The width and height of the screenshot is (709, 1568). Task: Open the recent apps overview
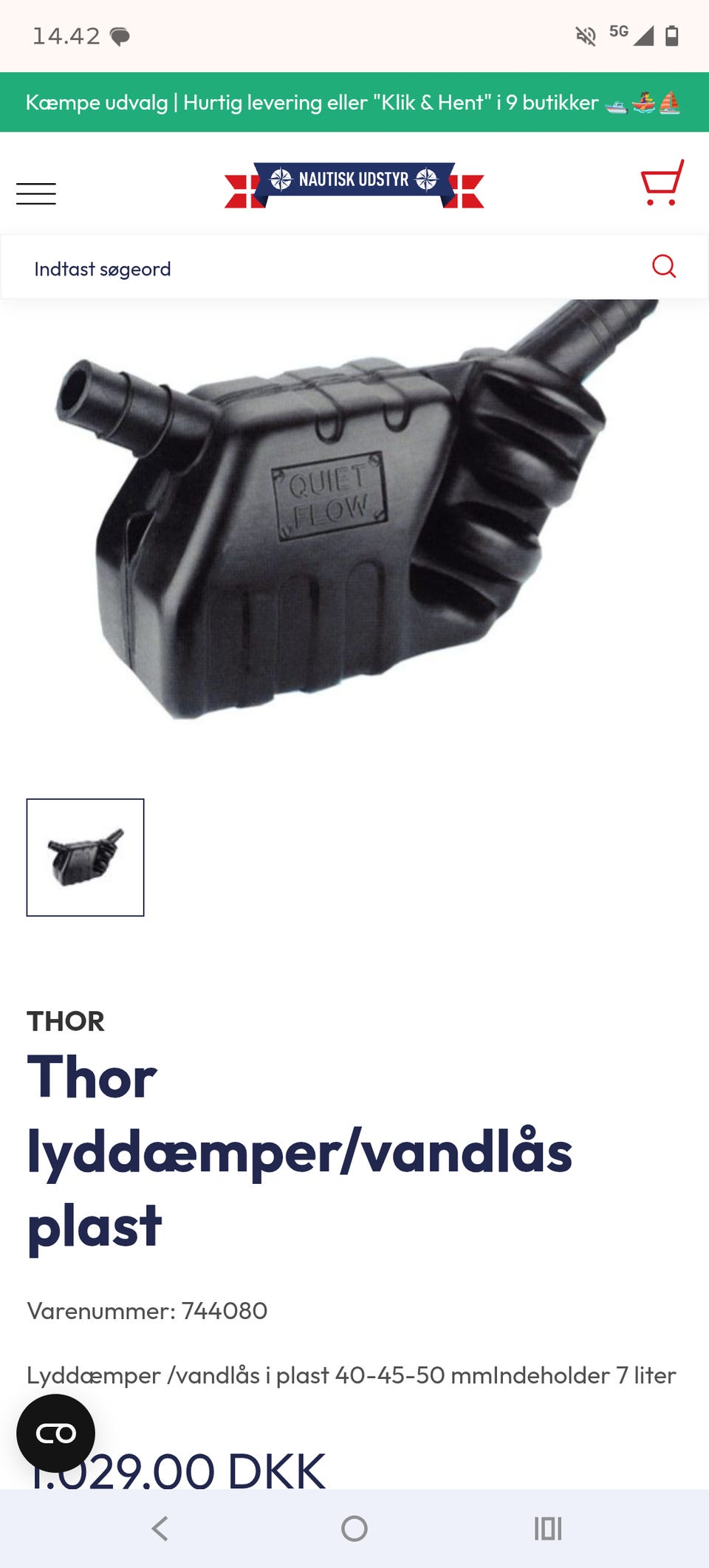[548, 1528]
